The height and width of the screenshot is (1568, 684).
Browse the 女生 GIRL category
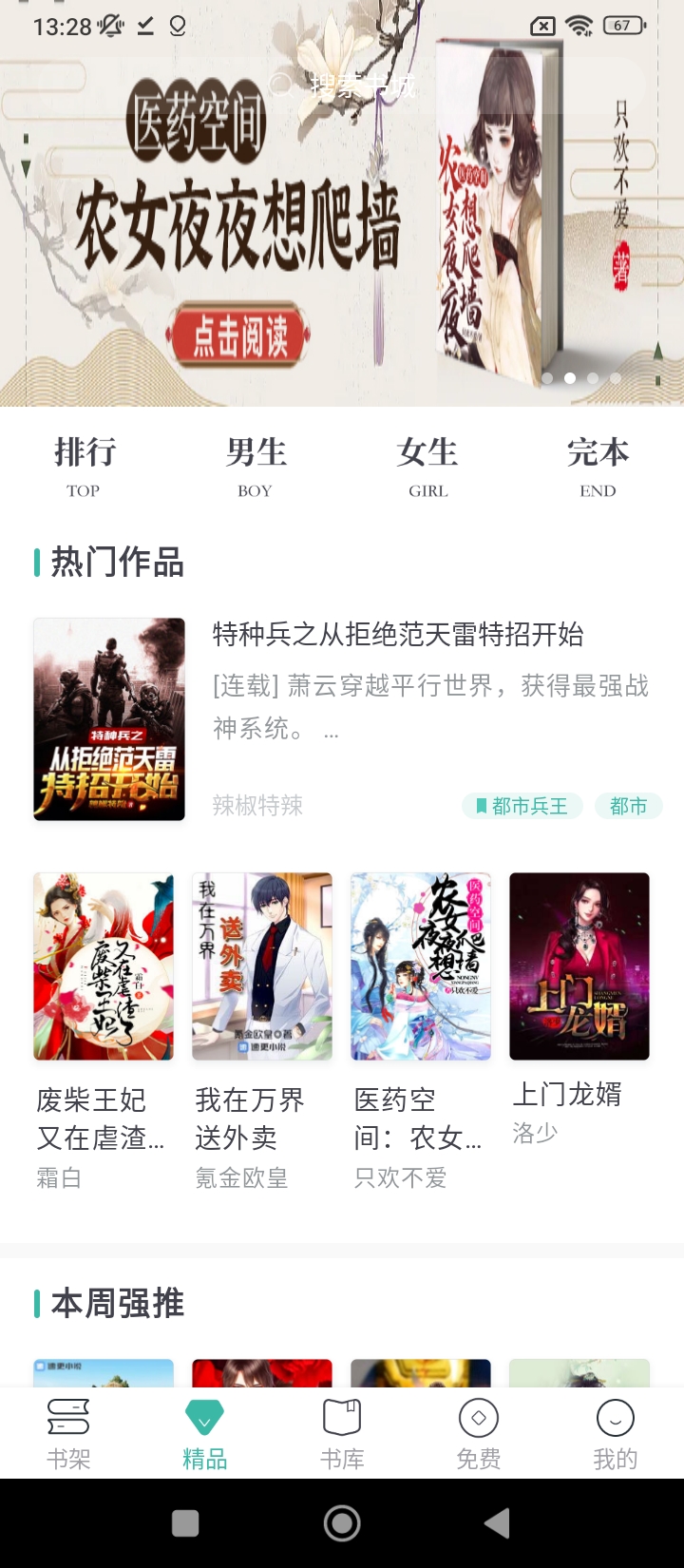[427, 466]
